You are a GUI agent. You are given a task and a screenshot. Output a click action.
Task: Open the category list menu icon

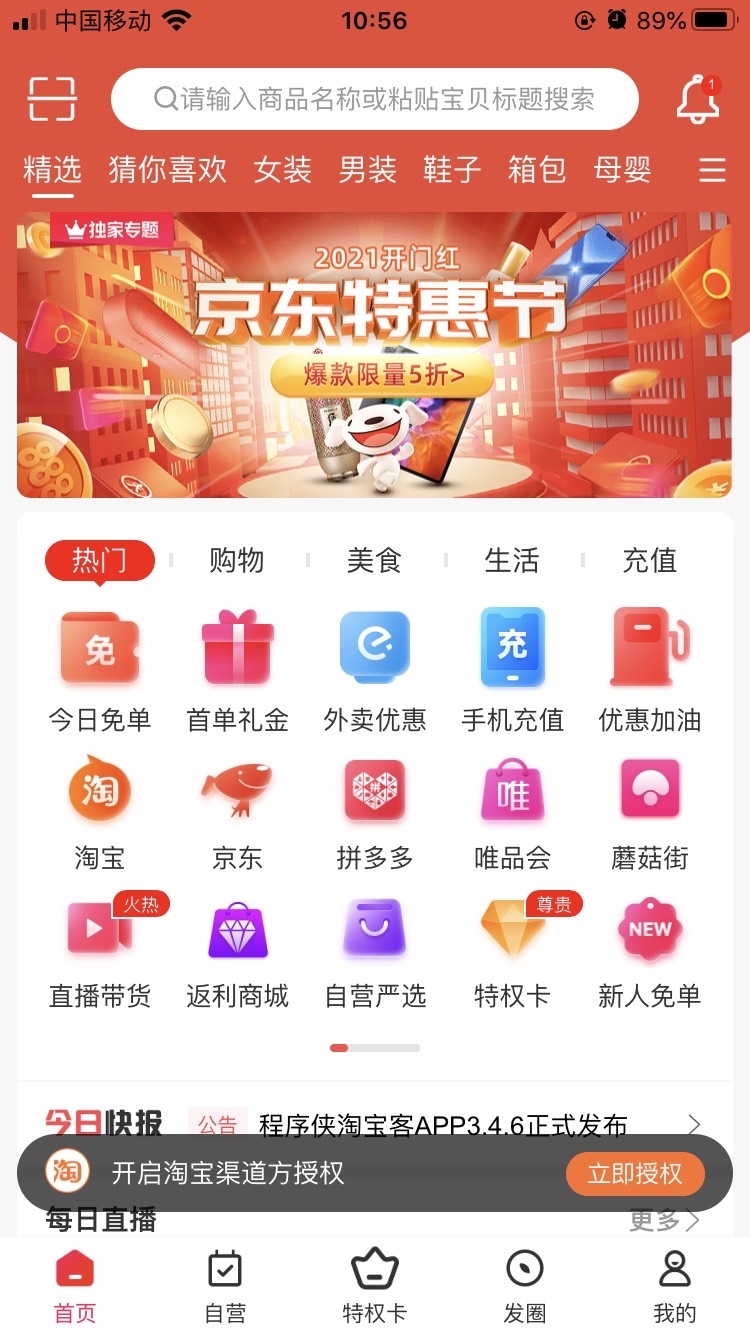pyautogui.click(x=712, y=170)
